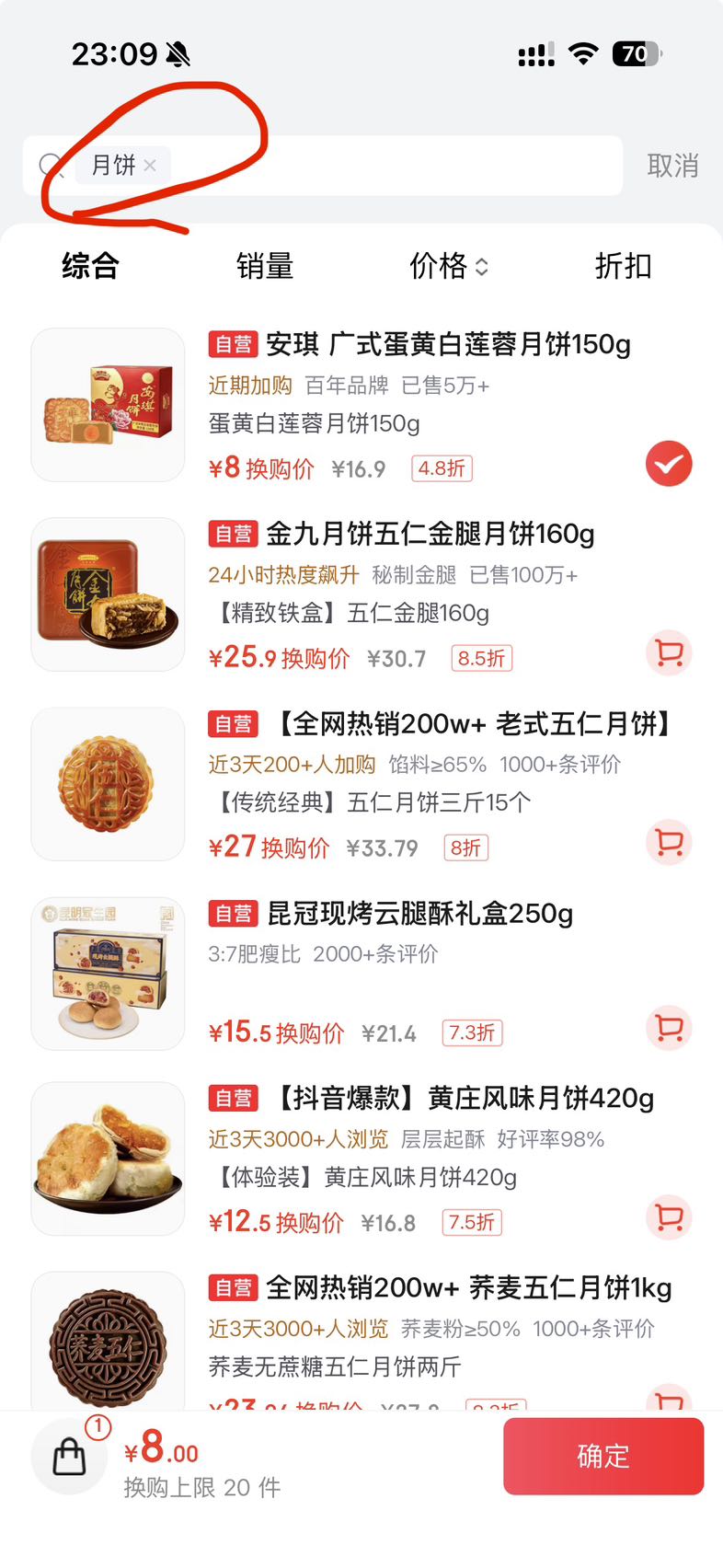The width and height of the screenshot is (723, 1568).
Task: Confirm the selection with 确定
Action: tap(603, 1456)
